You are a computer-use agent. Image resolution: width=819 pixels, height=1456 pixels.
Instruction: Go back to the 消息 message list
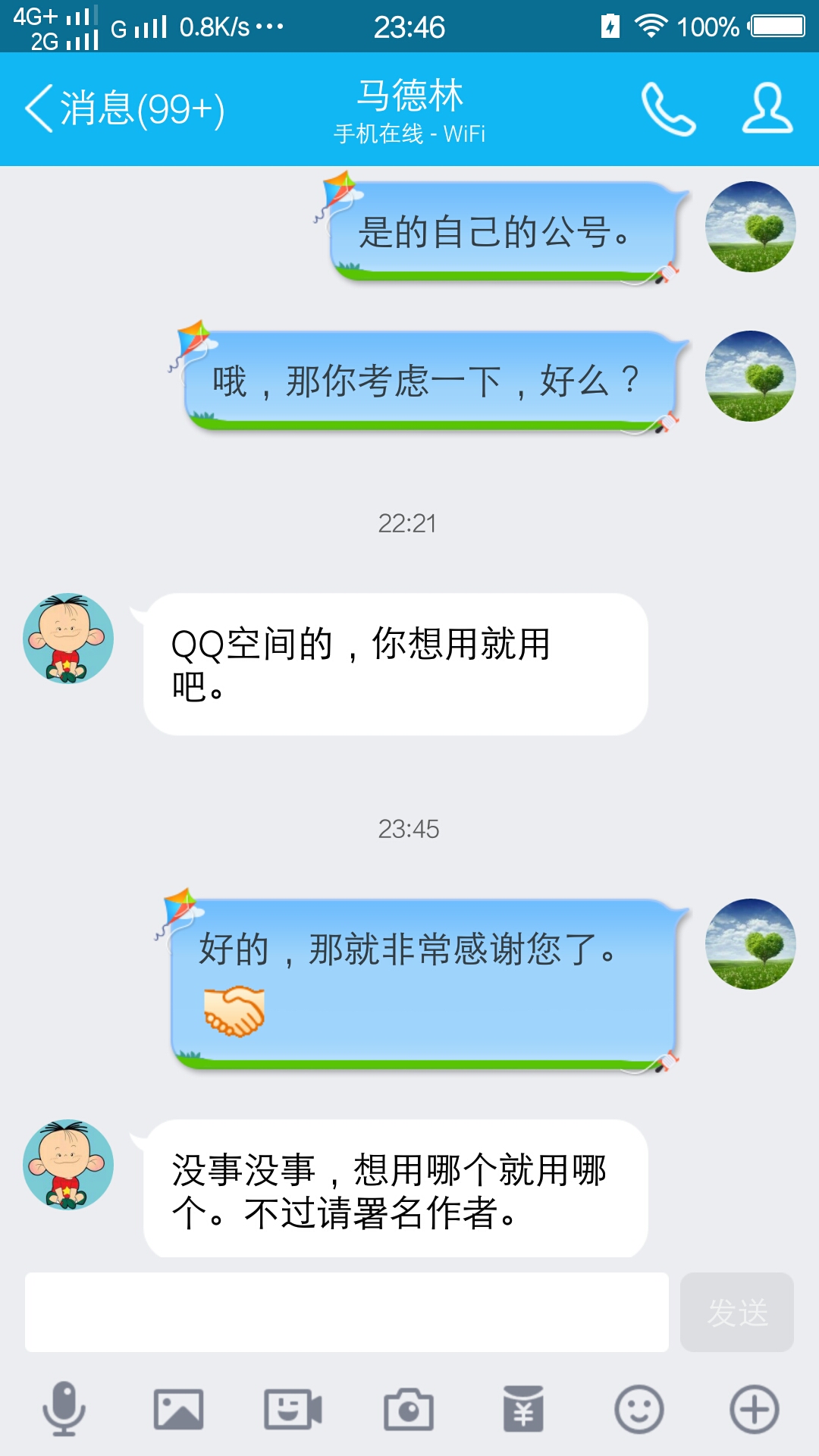[124, 109]
